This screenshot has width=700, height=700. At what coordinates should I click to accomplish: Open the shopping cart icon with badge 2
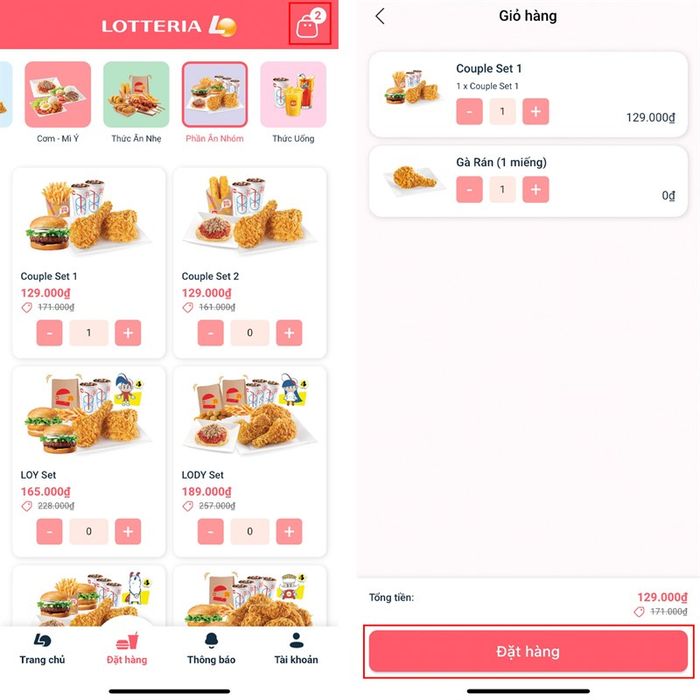[x=308, y=25]
